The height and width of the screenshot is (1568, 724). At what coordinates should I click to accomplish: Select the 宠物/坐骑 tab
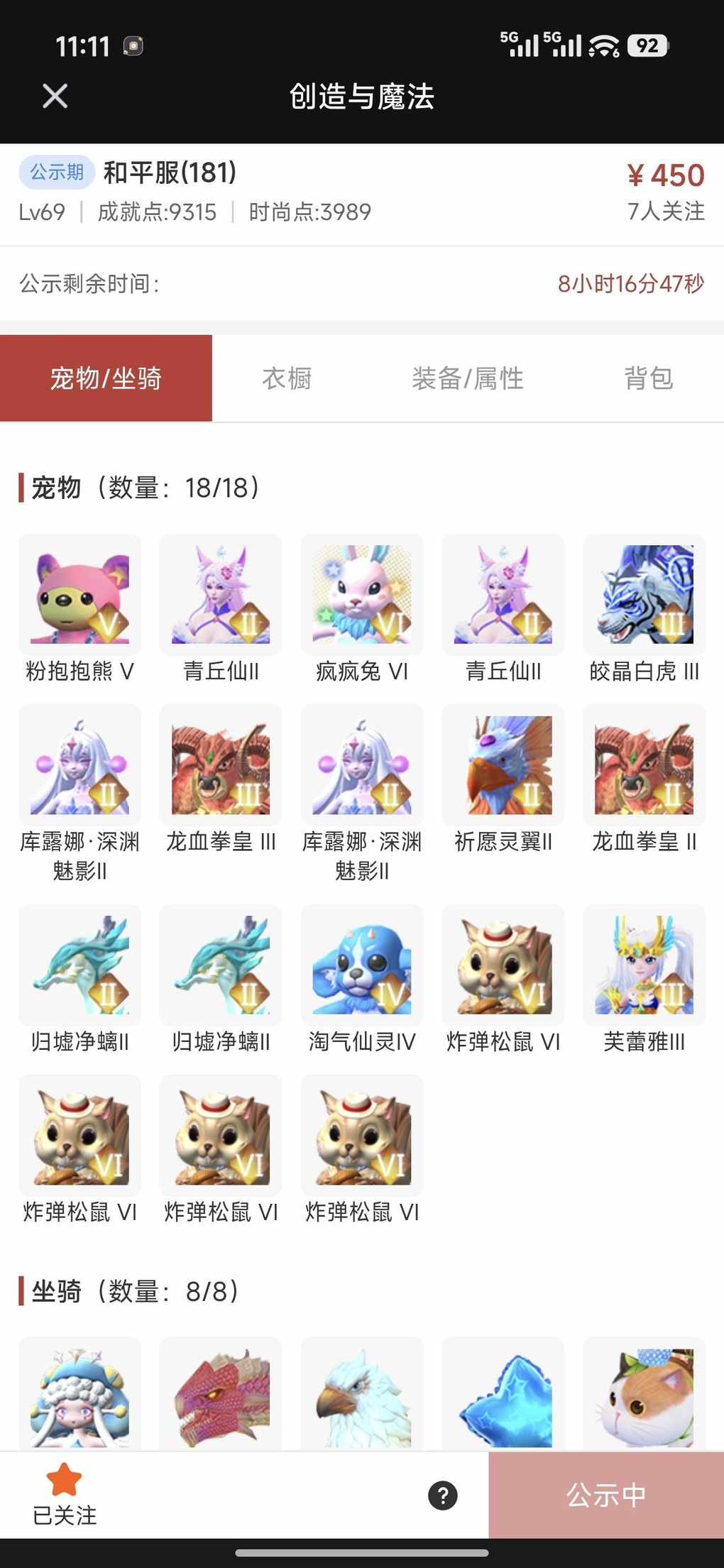coord(106,378)
